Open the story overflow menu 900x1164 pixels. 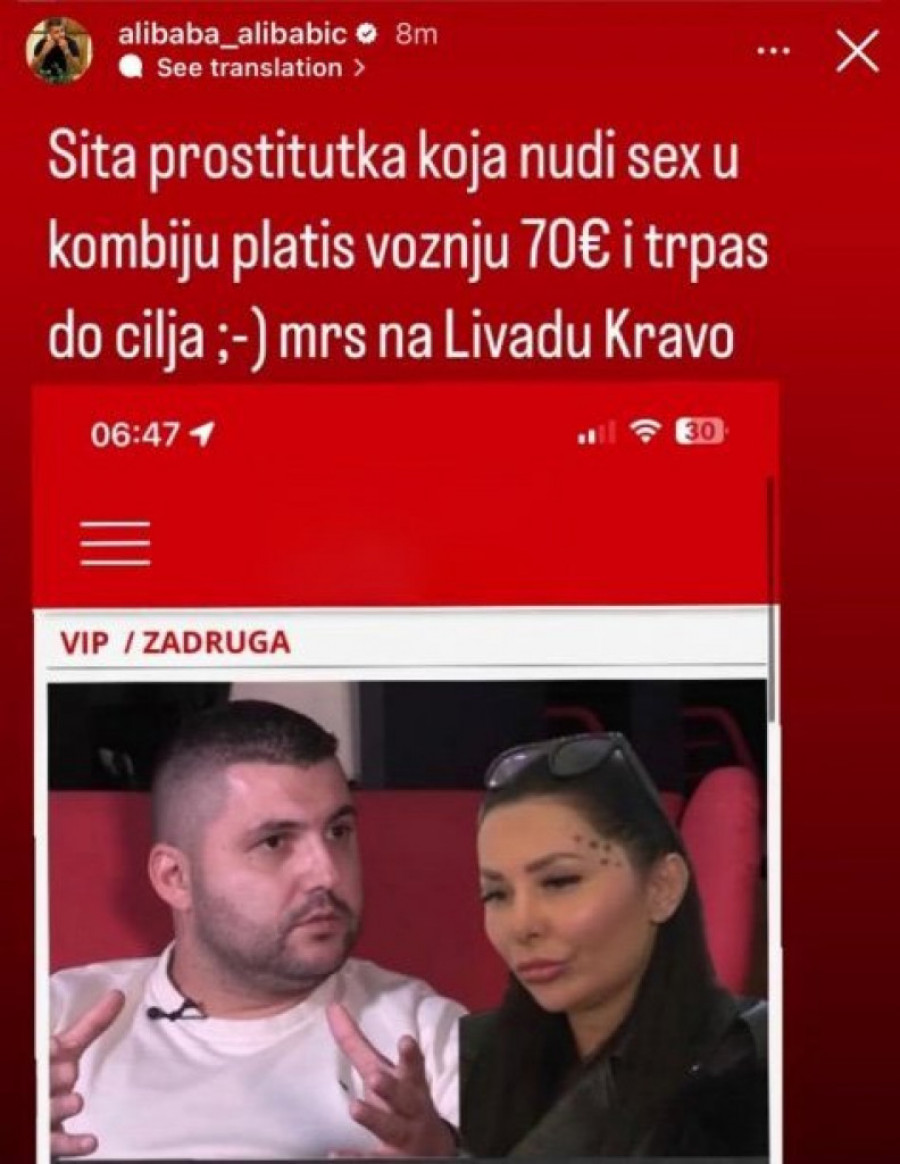773,51
